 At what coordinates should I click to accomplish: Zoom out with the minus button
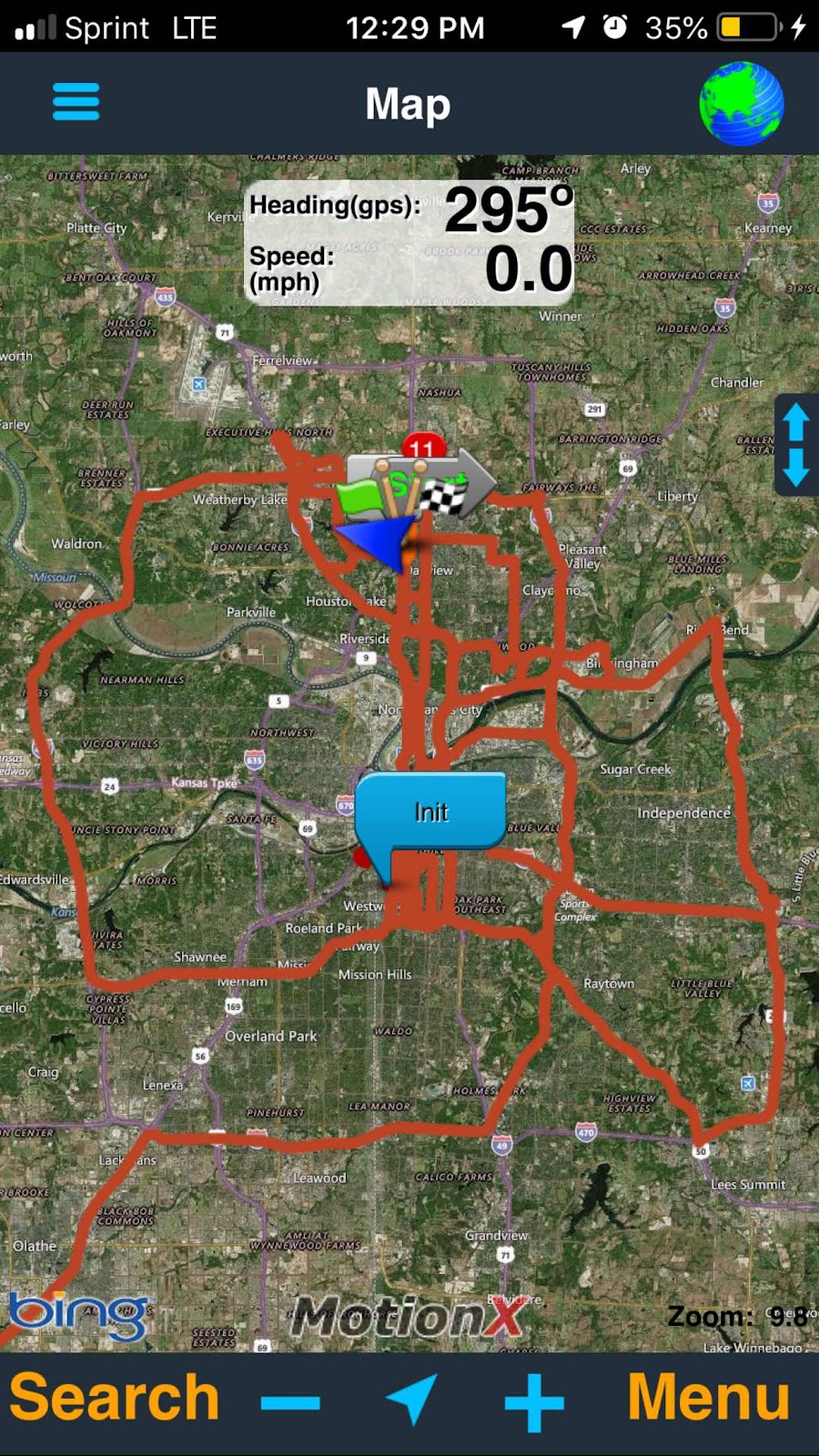(x=290, y=1402)
